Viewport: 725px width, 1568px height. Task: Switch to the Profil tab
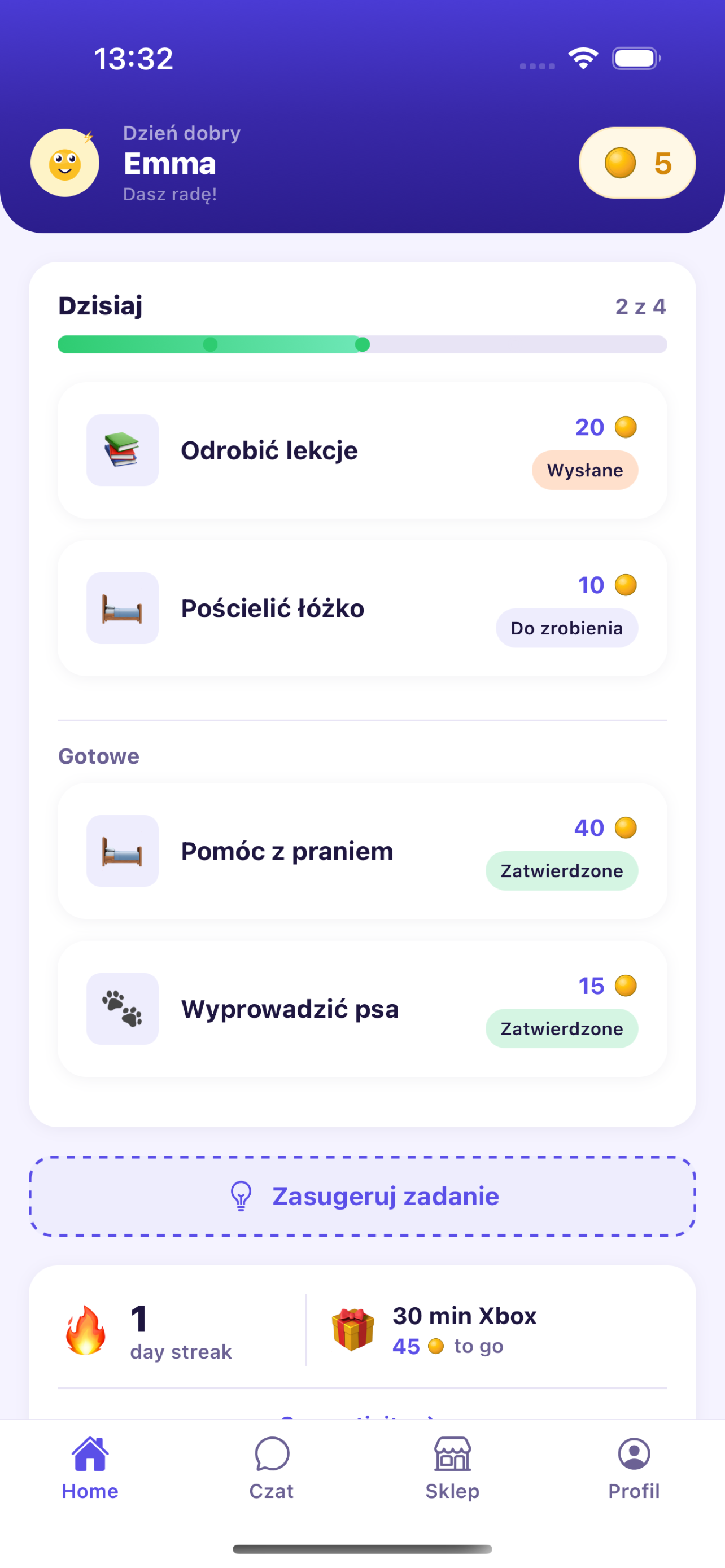[x=634, y=1468]
